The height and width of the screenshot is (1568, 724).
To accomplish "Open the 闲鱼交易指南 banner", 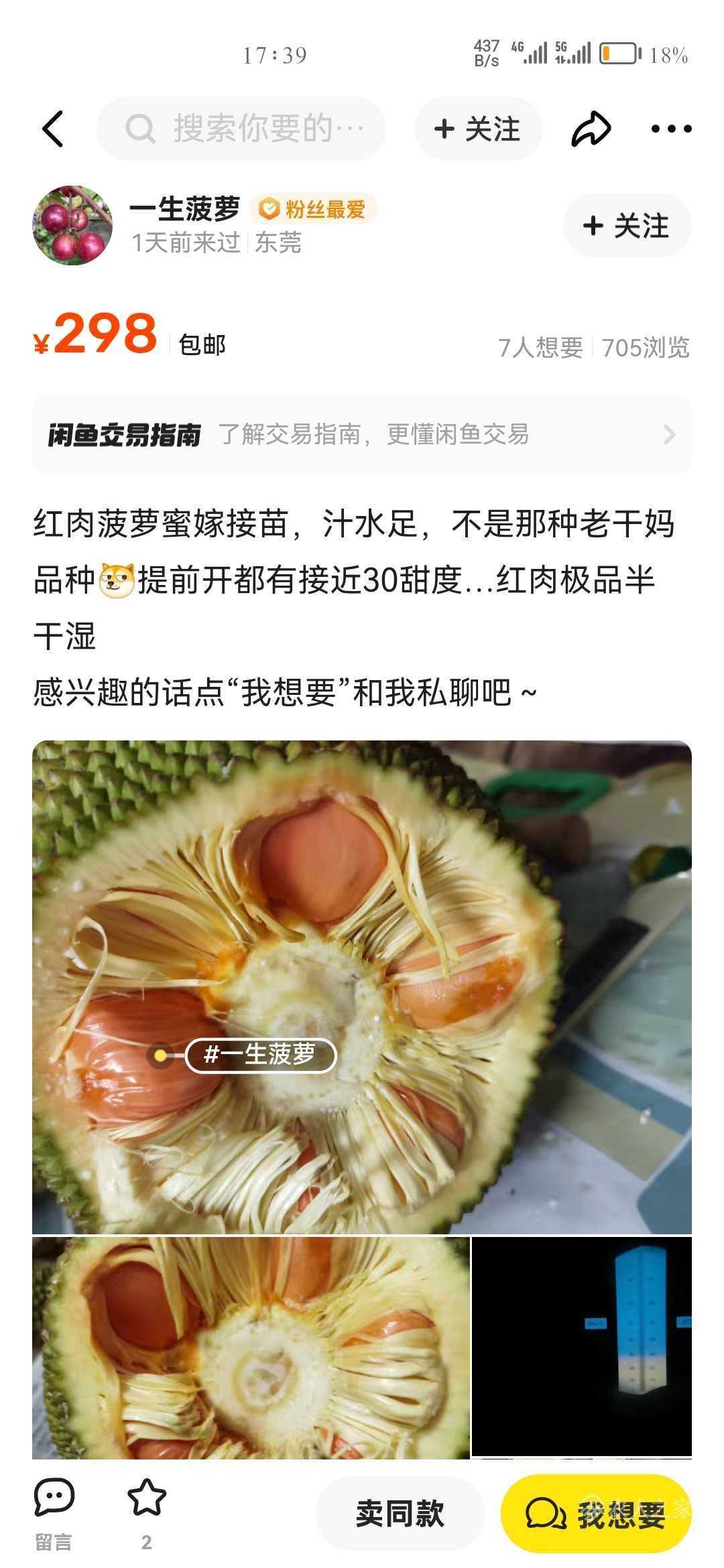I will coord(362,435).
